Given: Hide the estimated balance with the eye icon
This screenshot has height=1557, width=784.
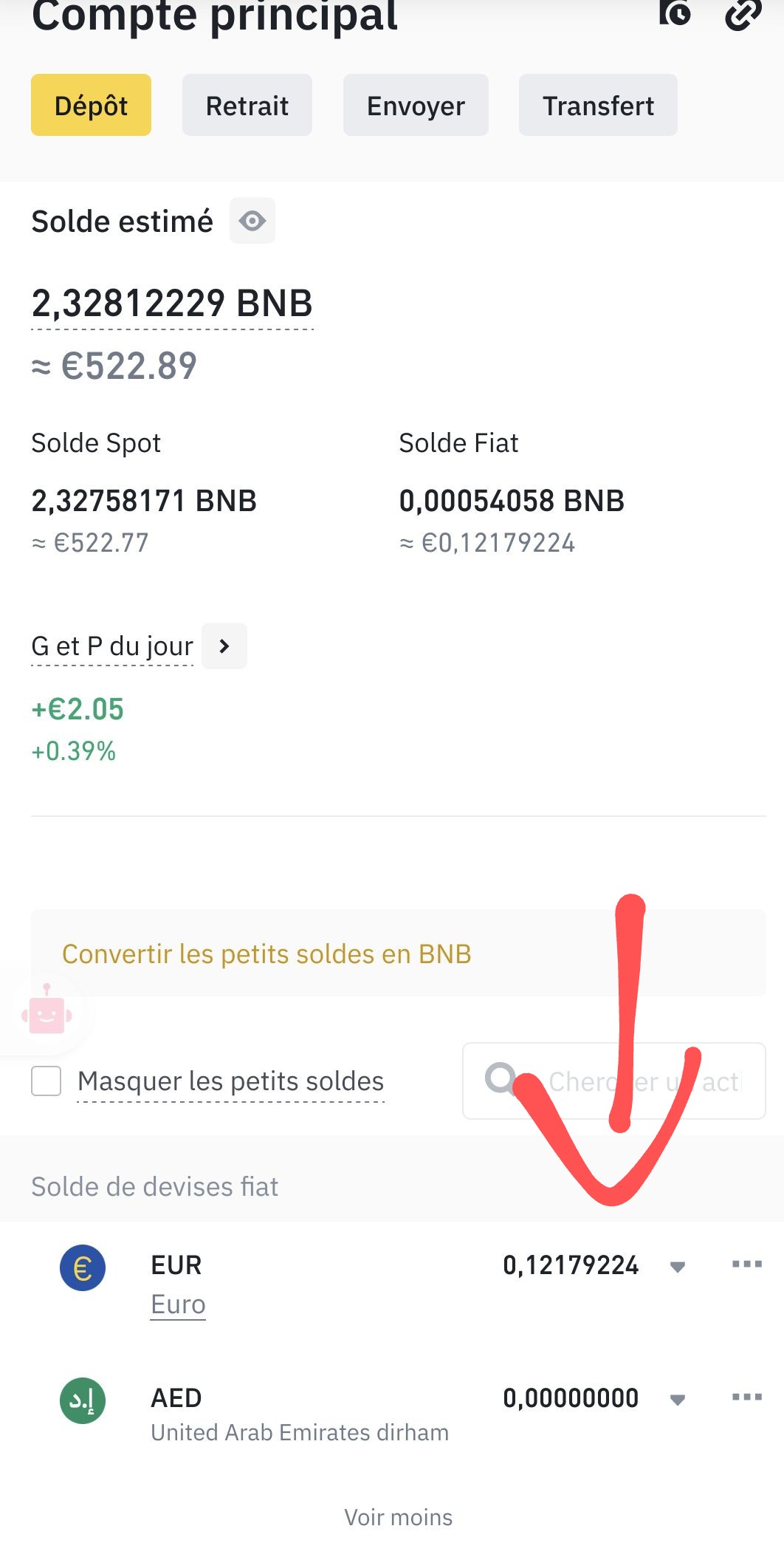Looking at the screenshot, I should coord(252,220).
